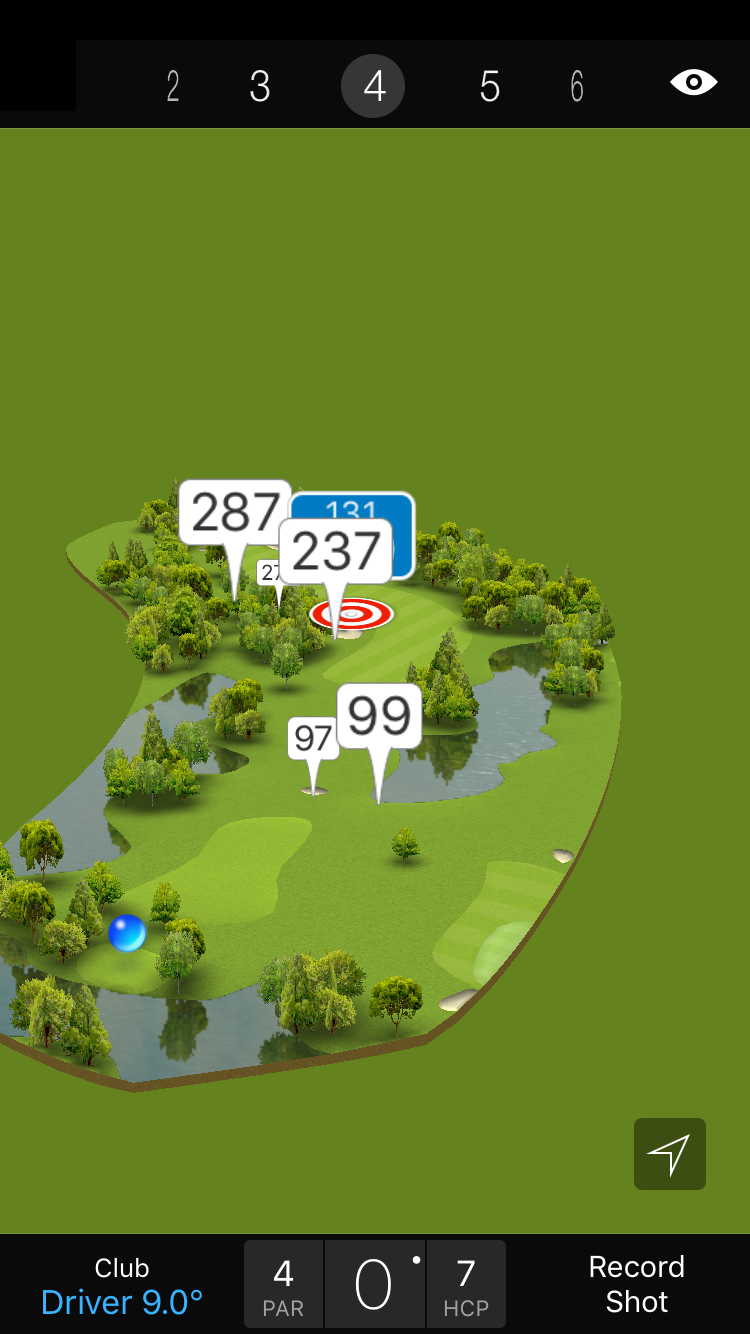Switch to hole 2

pyautogui.click(x=173, y=87)
